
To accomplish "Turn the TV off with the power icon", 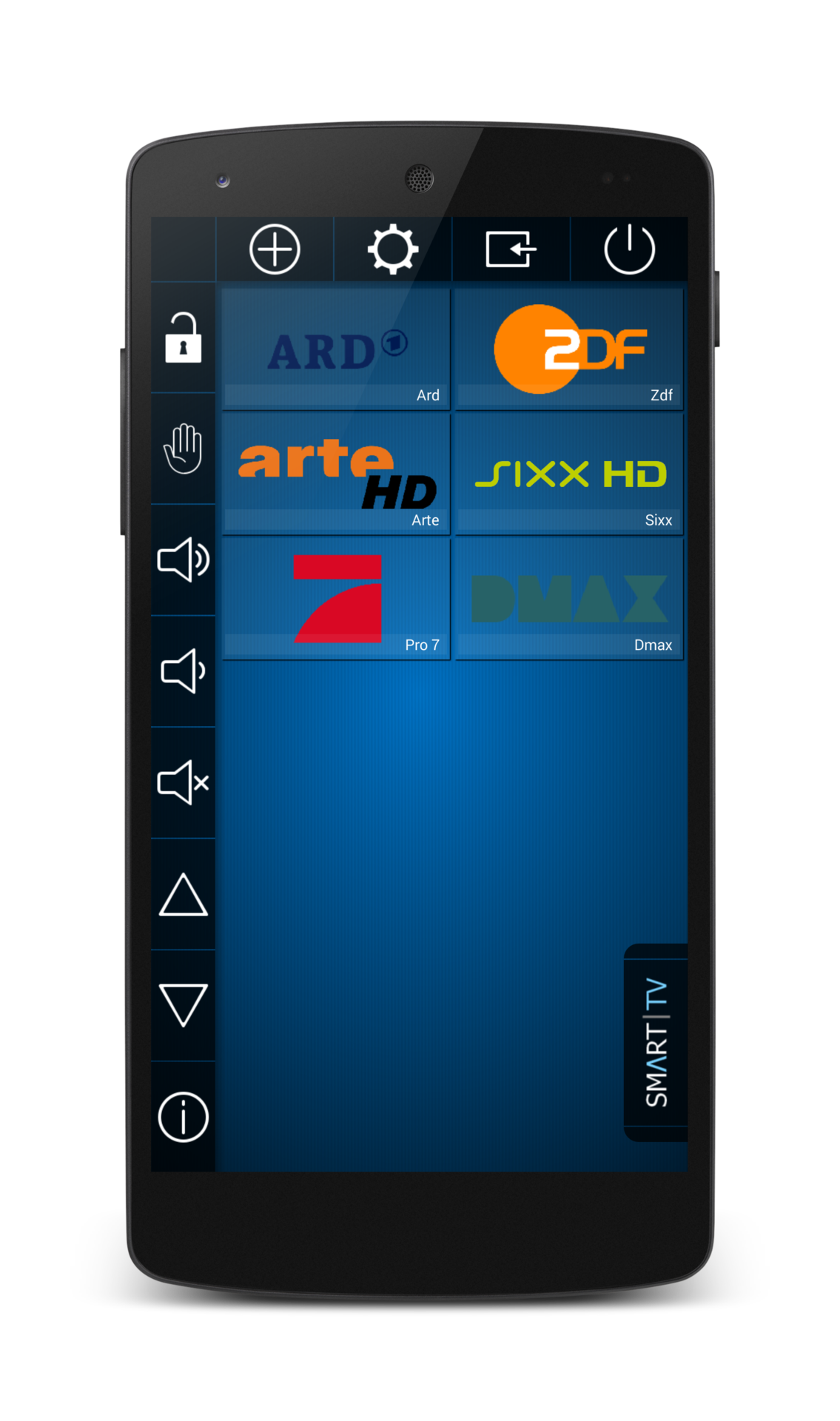I will click(x=629, y=249).
